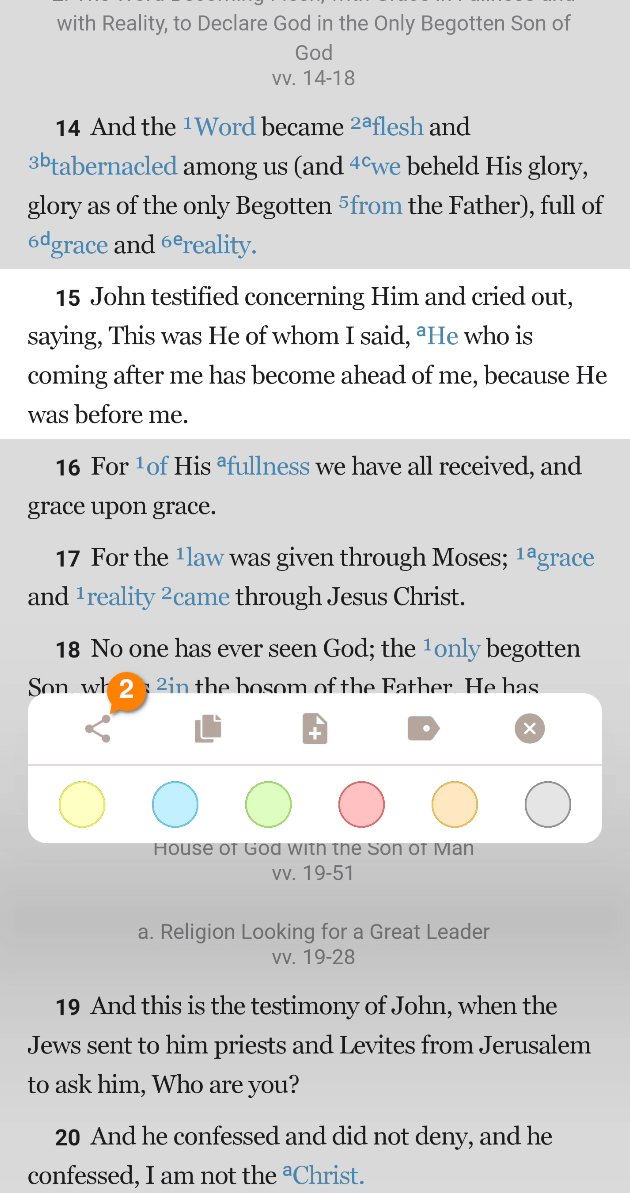This screenshot has height=1193, width=630.
Task: Highlight verse in red
Action: (361, 804)
